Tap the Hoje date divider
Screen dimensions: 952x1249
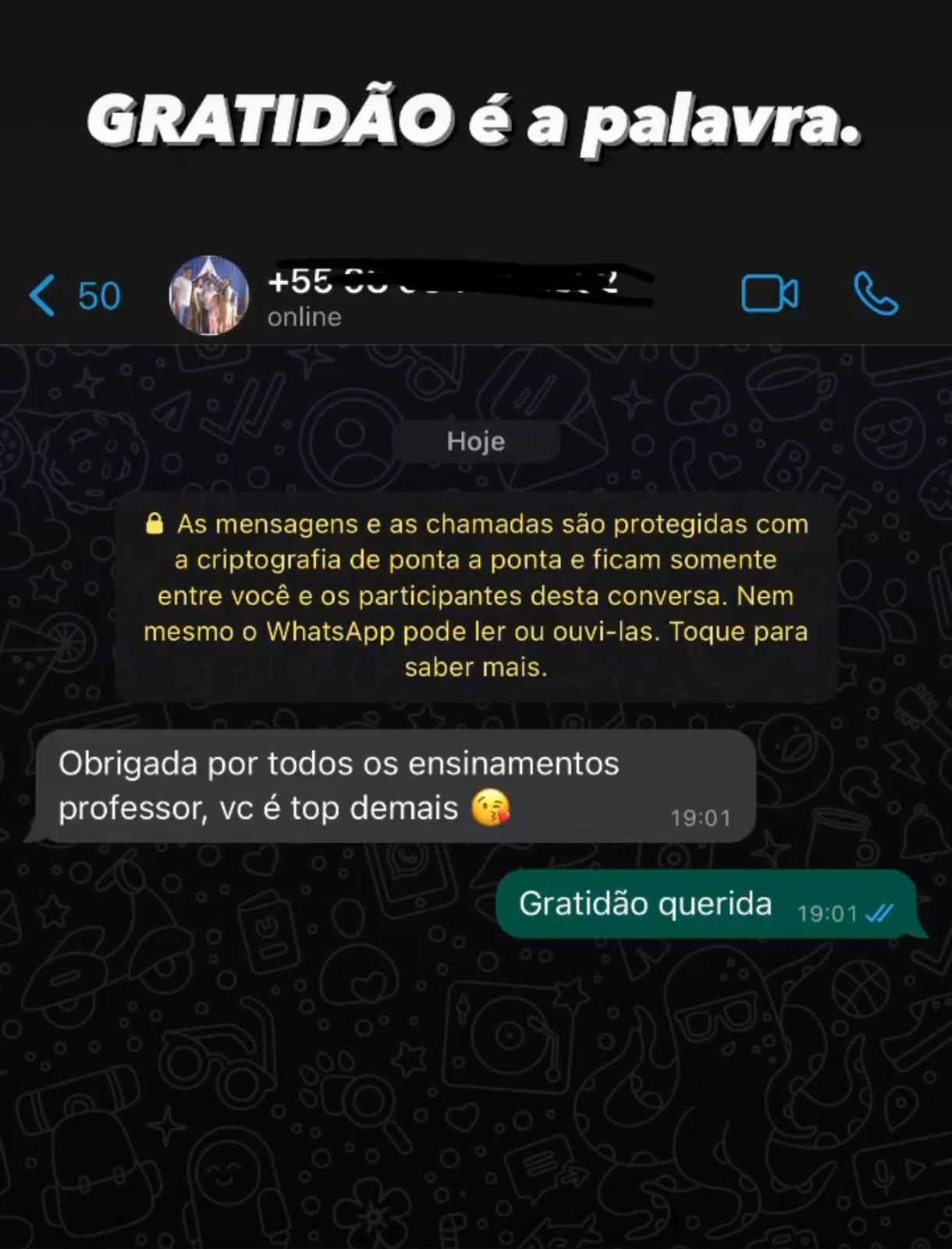pos(476,441)
